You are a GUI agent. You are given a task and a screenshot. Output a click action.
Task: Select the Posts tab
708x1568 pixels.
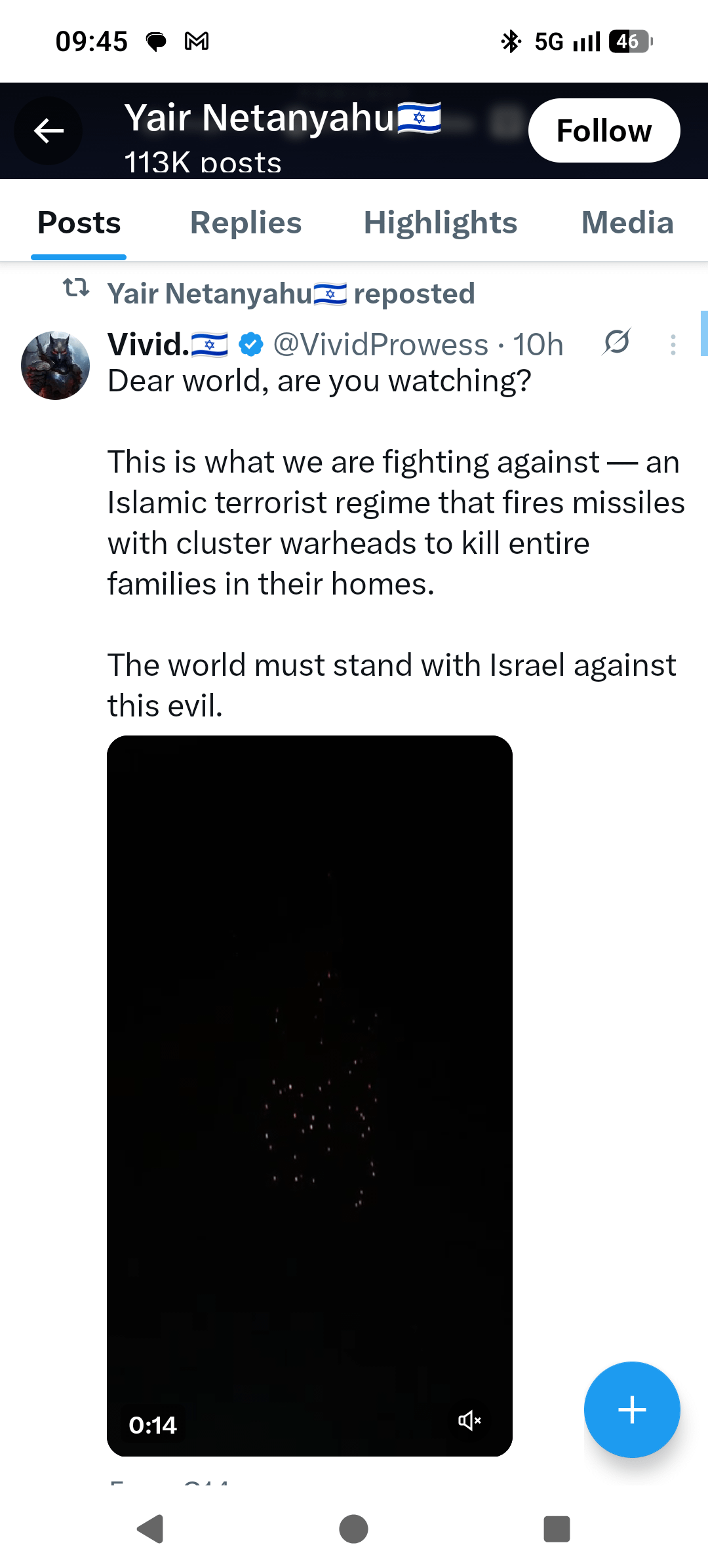(x=79, y=223)
